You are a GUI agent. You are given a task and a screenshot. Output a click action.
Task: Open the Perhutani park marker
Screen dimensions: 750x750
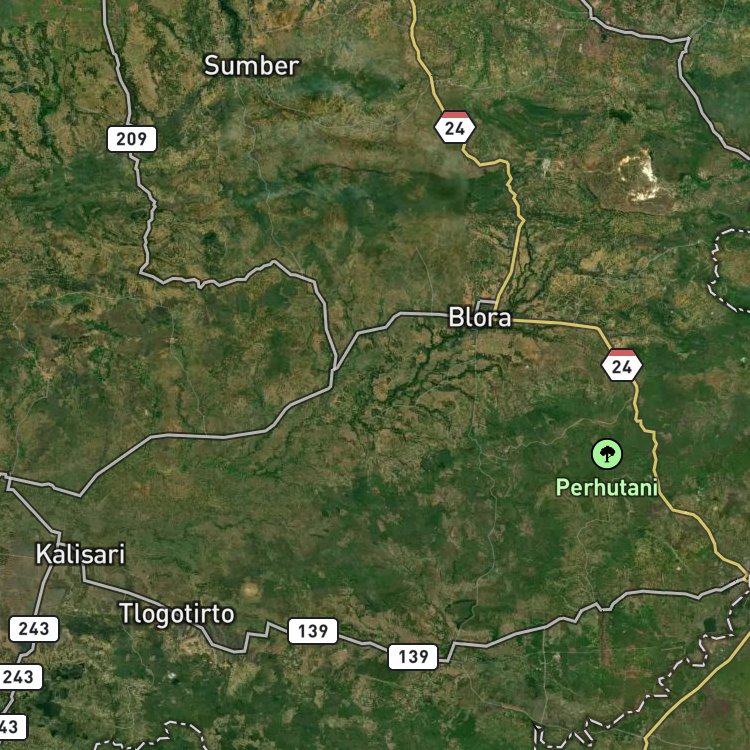coord(606,455)
